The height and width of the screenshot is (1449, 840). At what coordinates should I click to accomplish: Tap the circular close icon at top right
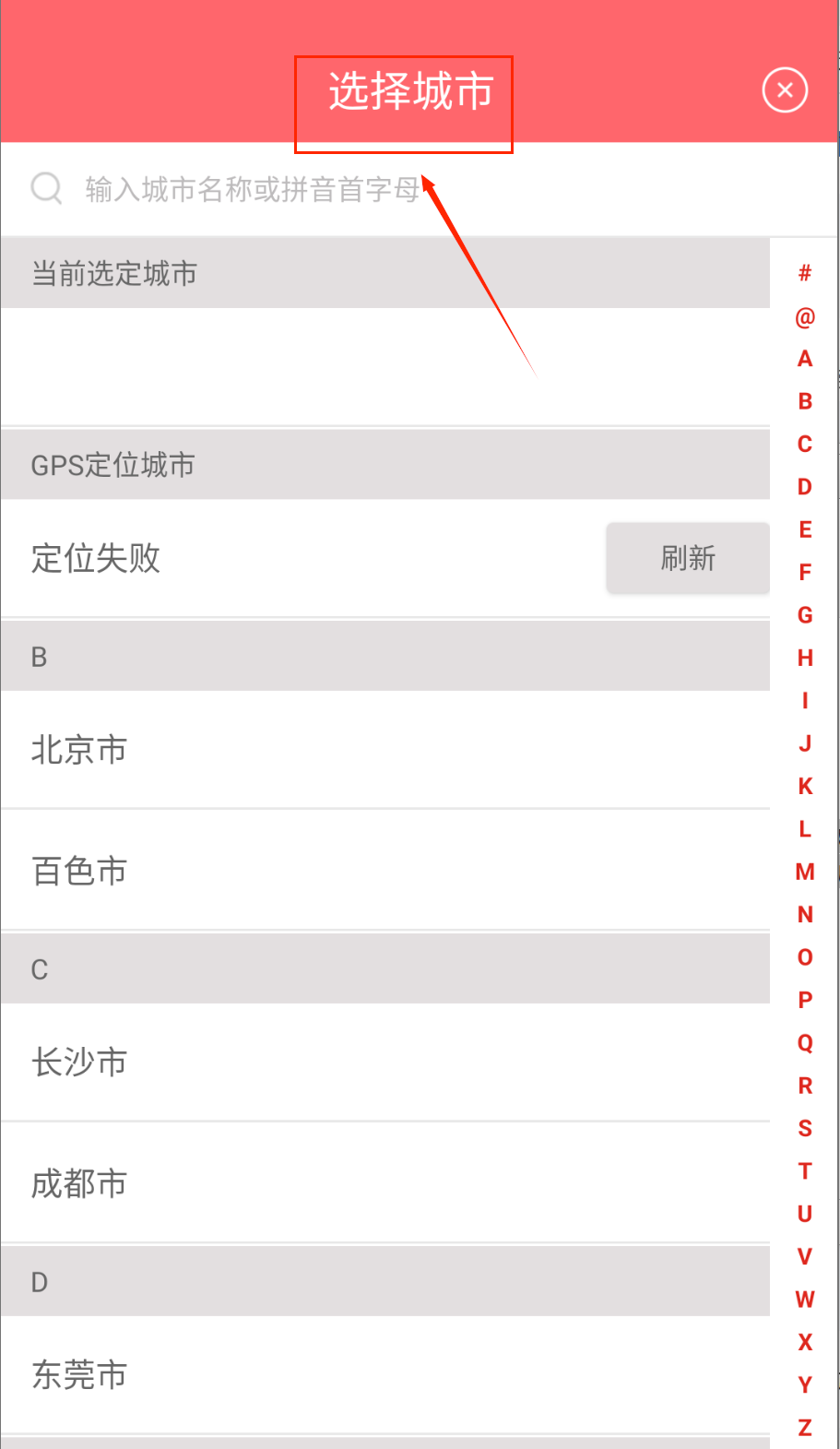point(784,89)
